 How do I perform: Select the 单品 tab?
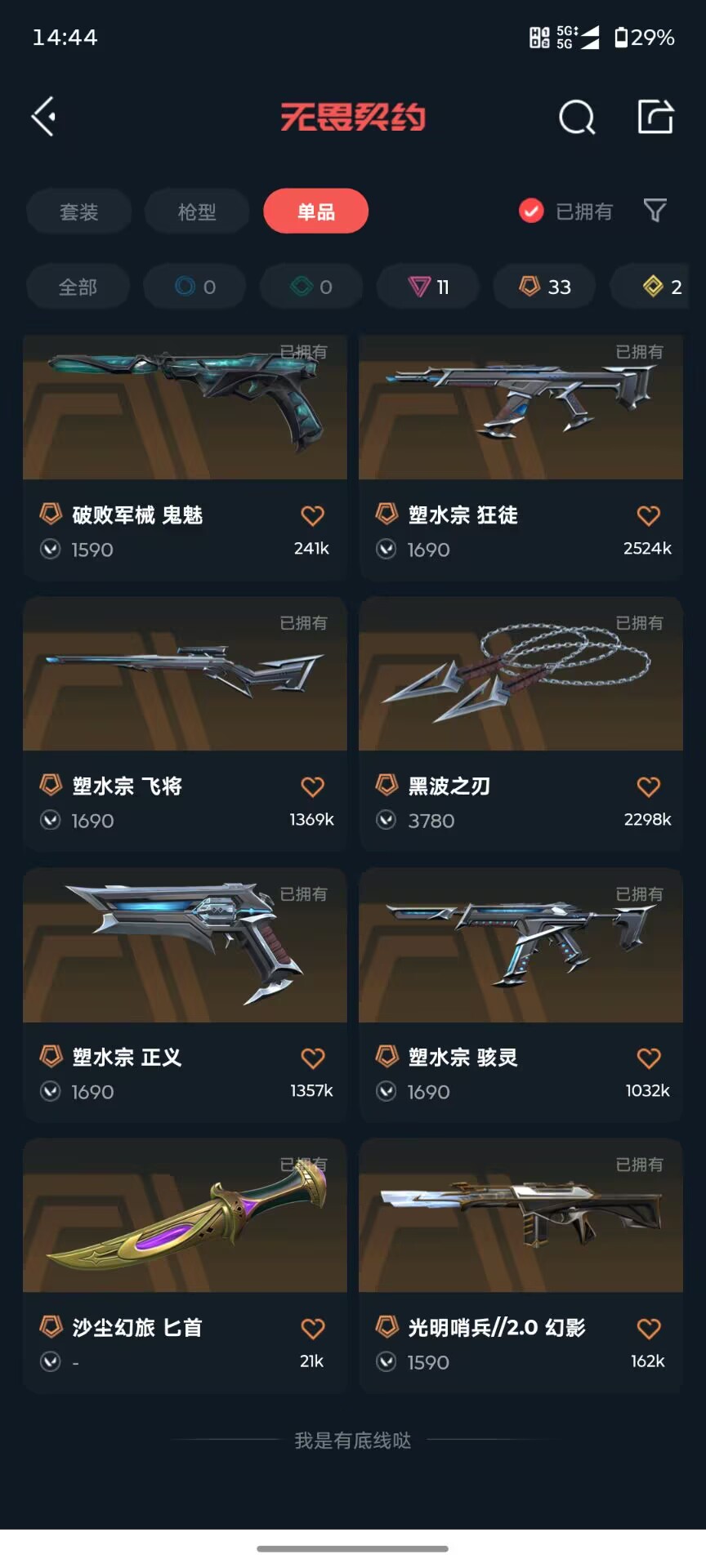tap(316, 212)
